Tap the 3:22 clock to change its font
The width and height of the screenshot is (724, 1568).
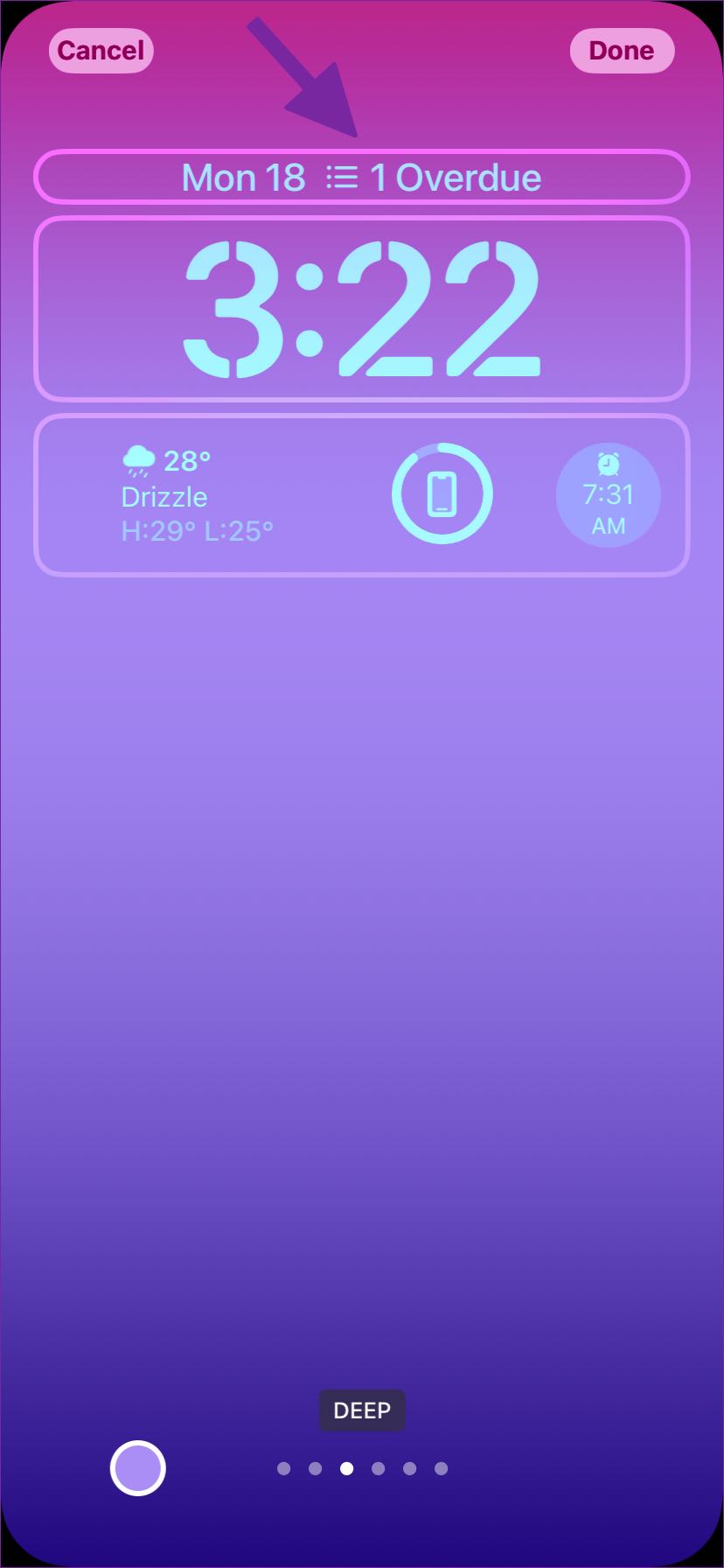(x=361, y=310)
